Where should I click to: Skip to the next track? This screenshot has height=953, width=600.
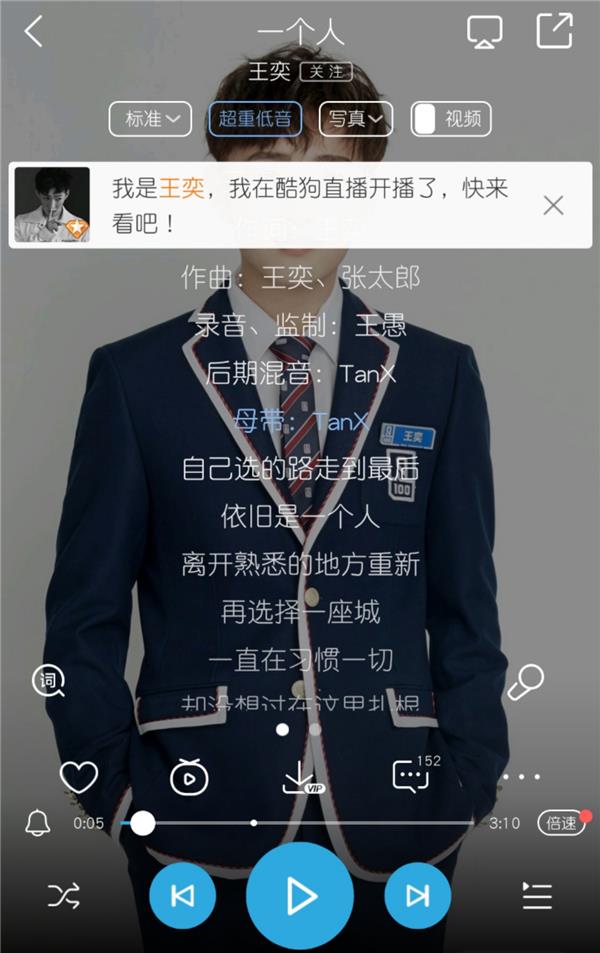point(417,896)
